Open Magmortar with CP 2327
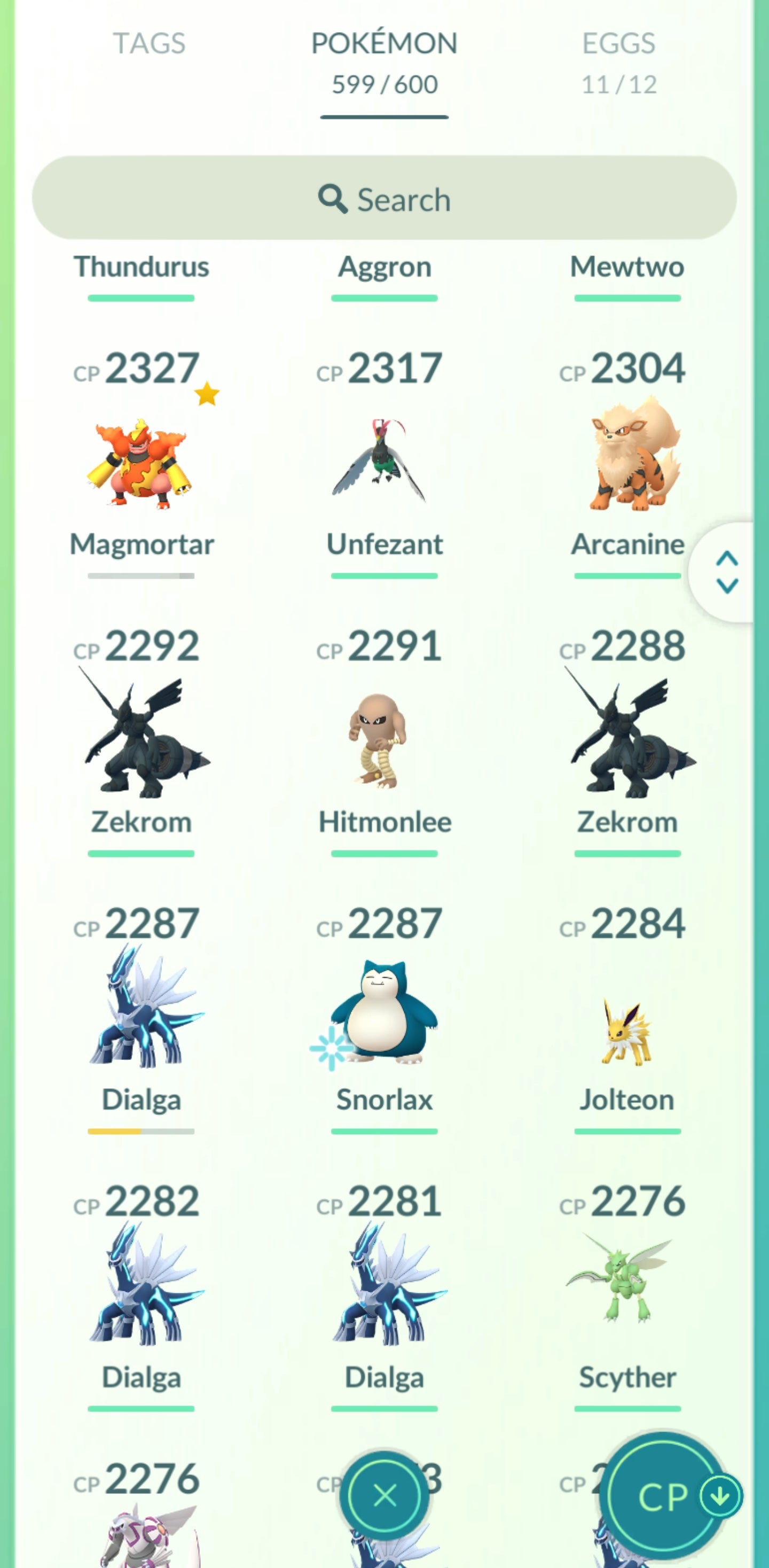This screenshot has height=1568, width=769. (141, 464)
